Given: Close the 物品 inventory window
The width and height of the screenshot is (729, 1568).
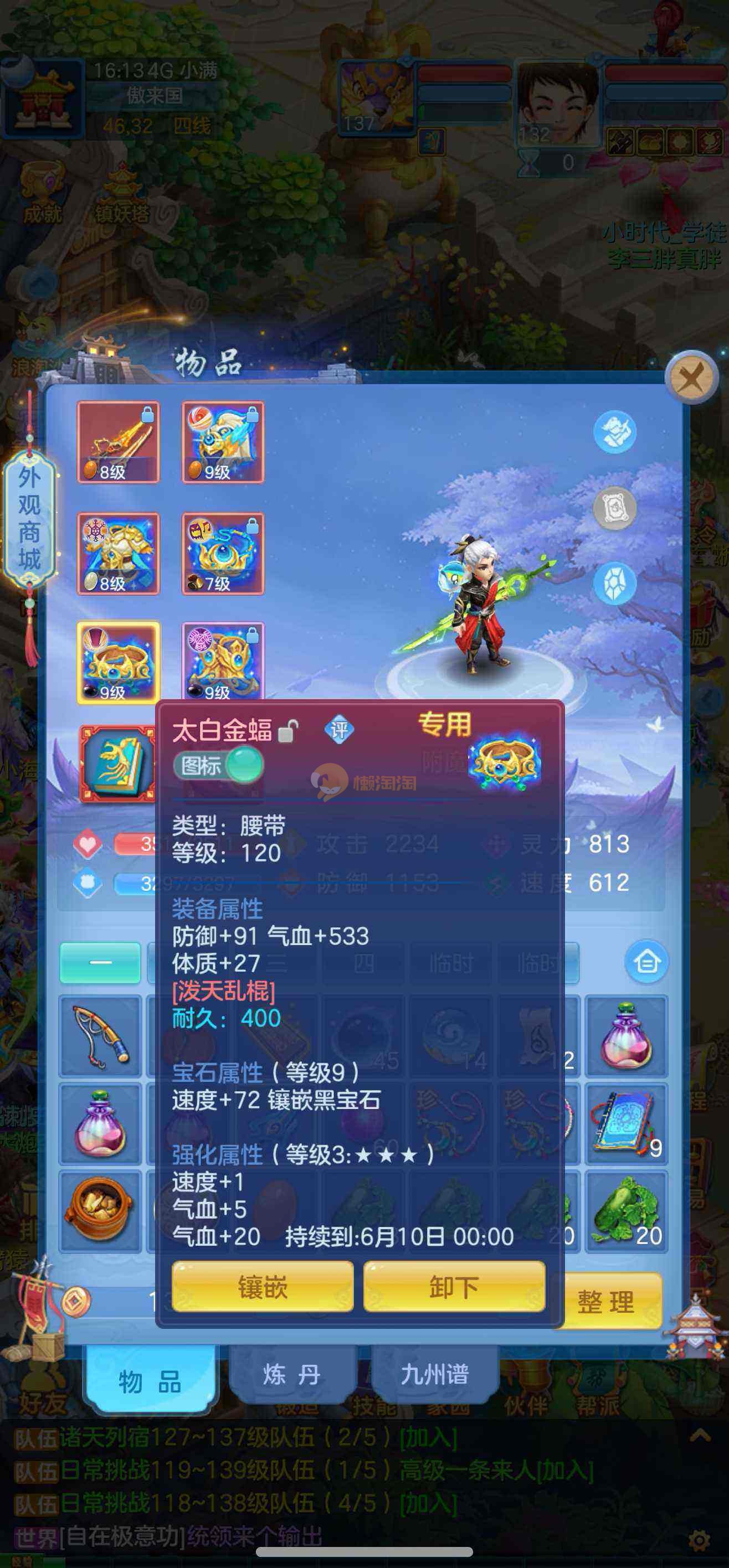Looking at the screenshot, I should tap(691, 378).
